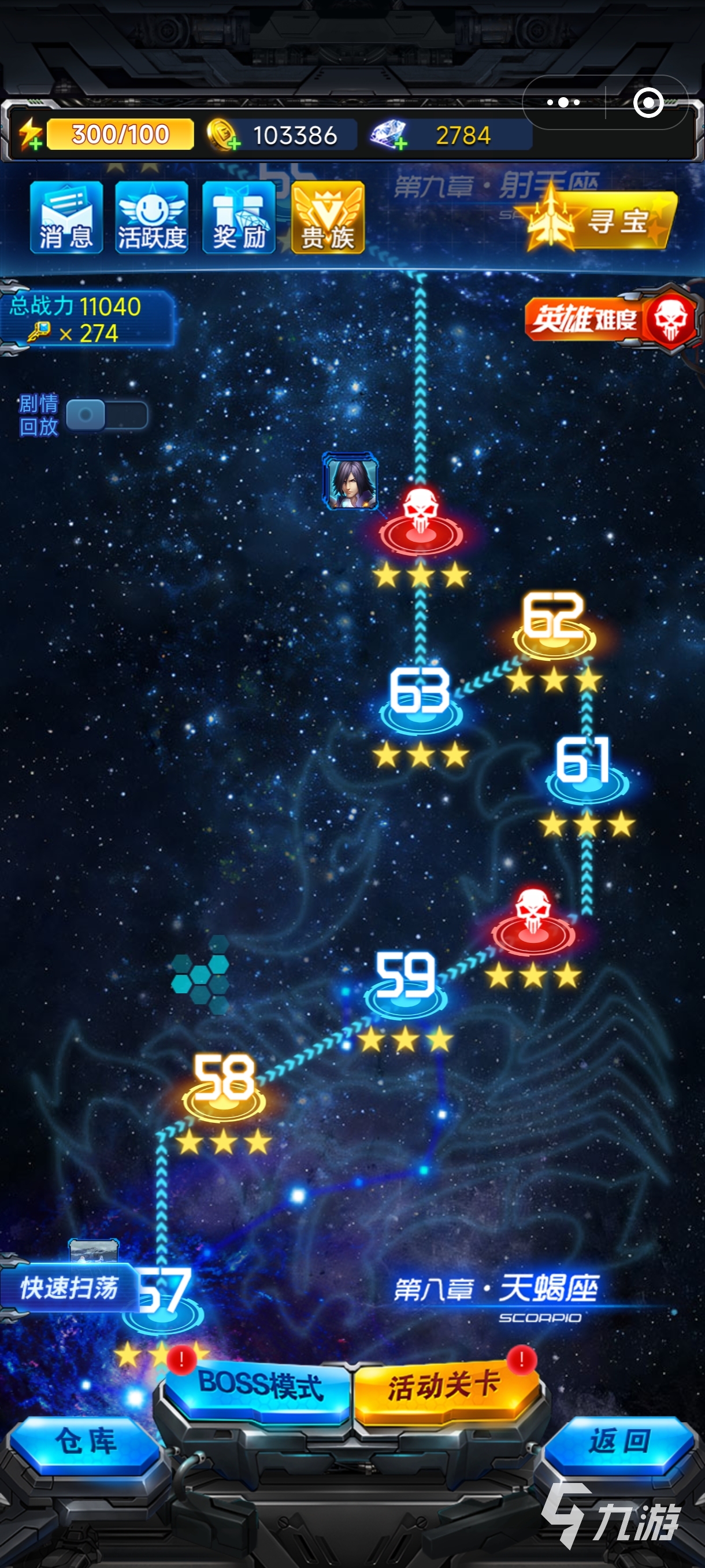Screen dimensions: 705x1568
Task: Switch to 英雄难度 hero difficulty
Action: [x=611, y=318]
